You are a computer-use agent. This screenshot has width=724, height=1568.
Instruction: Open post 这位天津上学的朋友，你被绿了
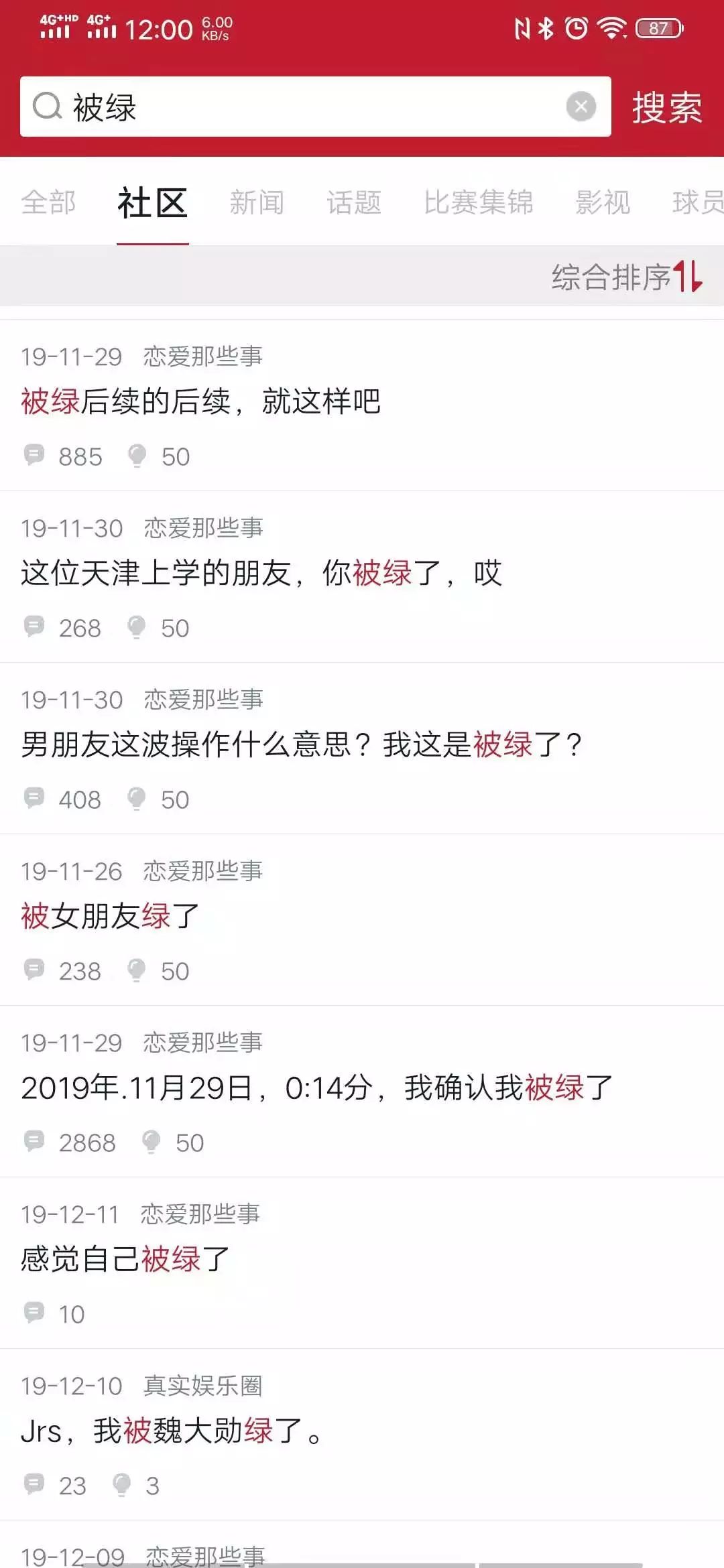(261, 574)
